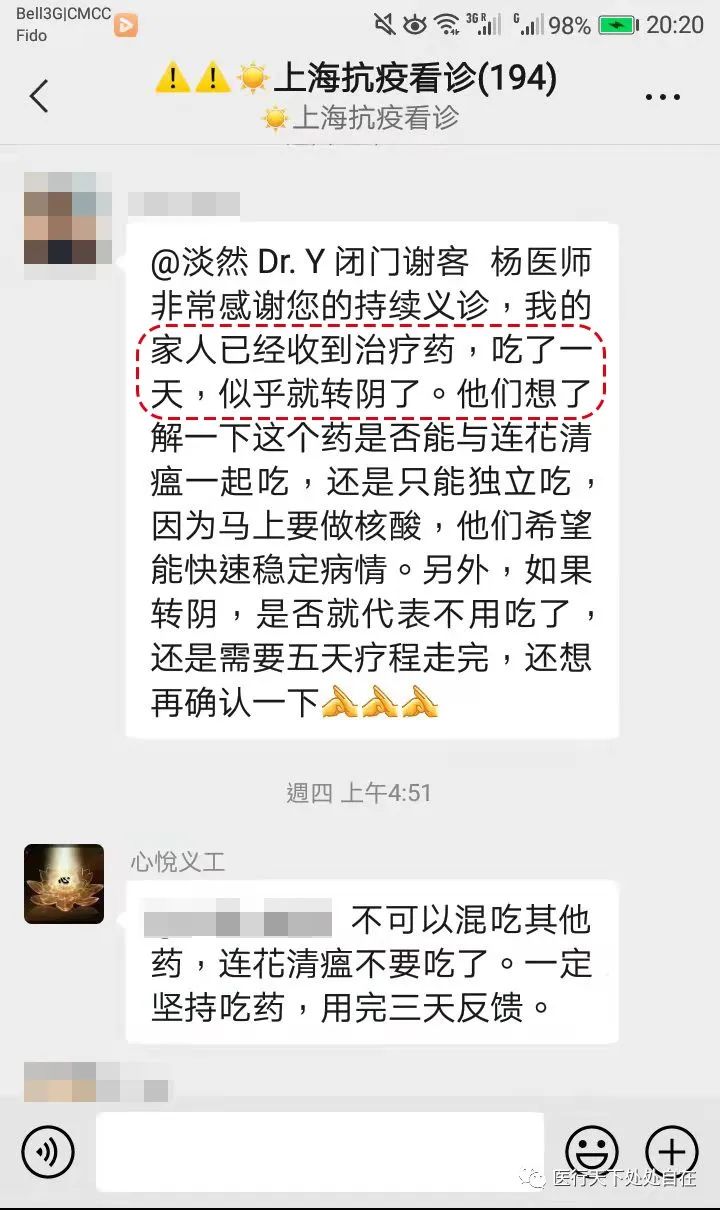Open the group chat overflow menu

tap(662, 98)
